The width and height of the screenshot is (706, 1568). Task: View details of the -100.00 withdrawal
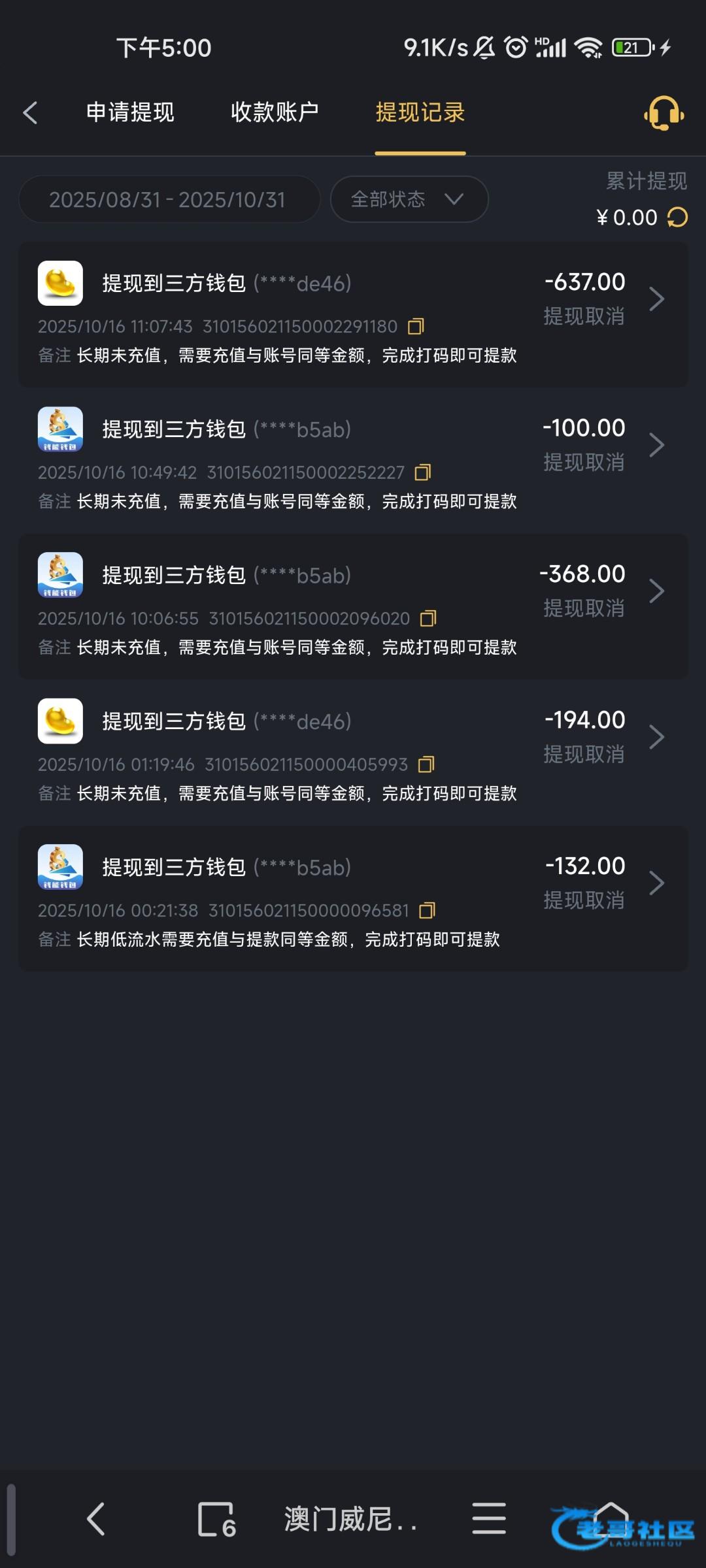(x=656, y=445)
